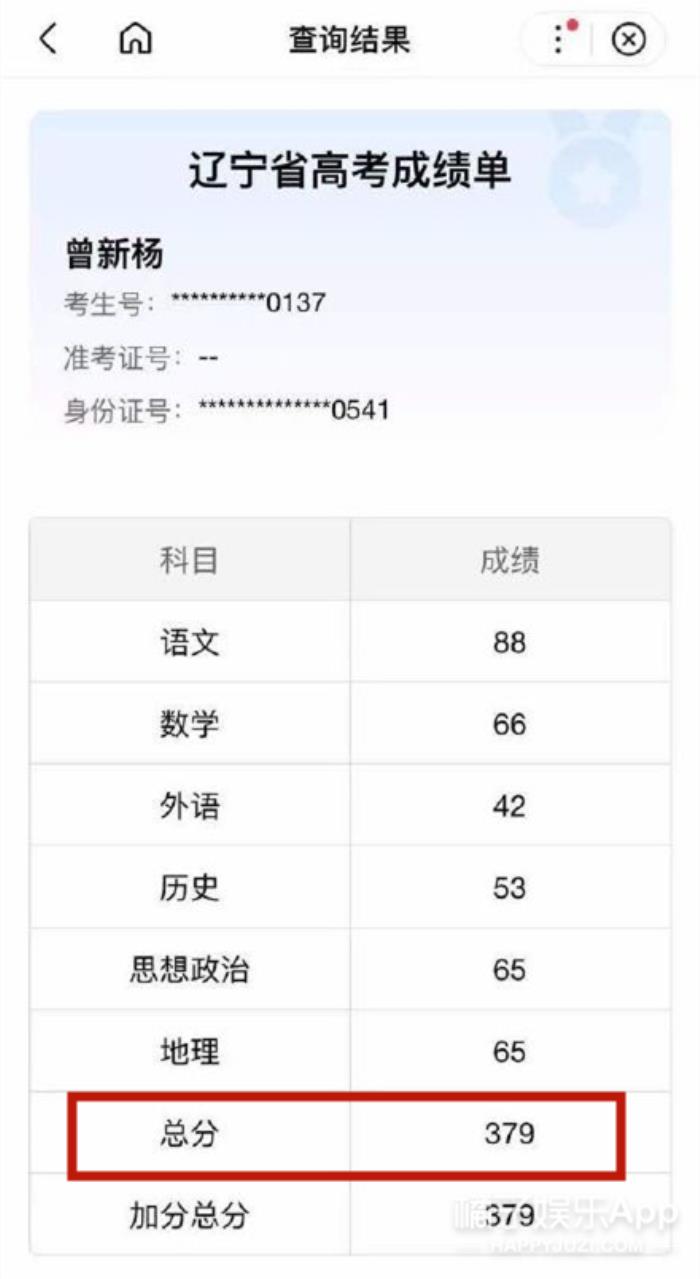The width and height of the screenshot is (700, 1279).
Task: Close the mini program
Action: tap(628, 40)
